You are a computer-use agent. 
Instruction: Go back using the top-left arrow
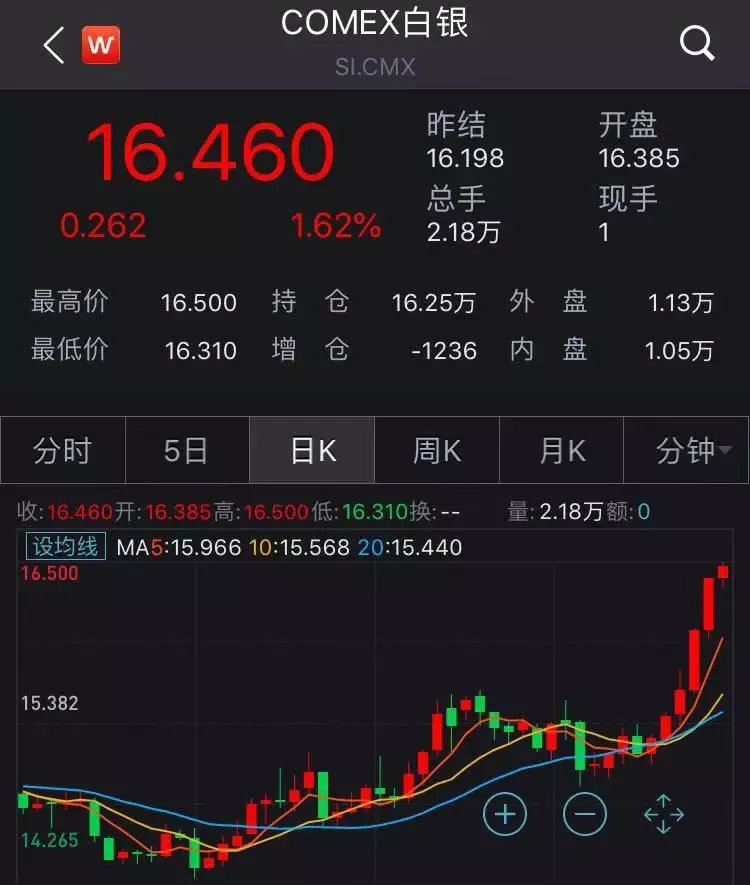[54, 45]
